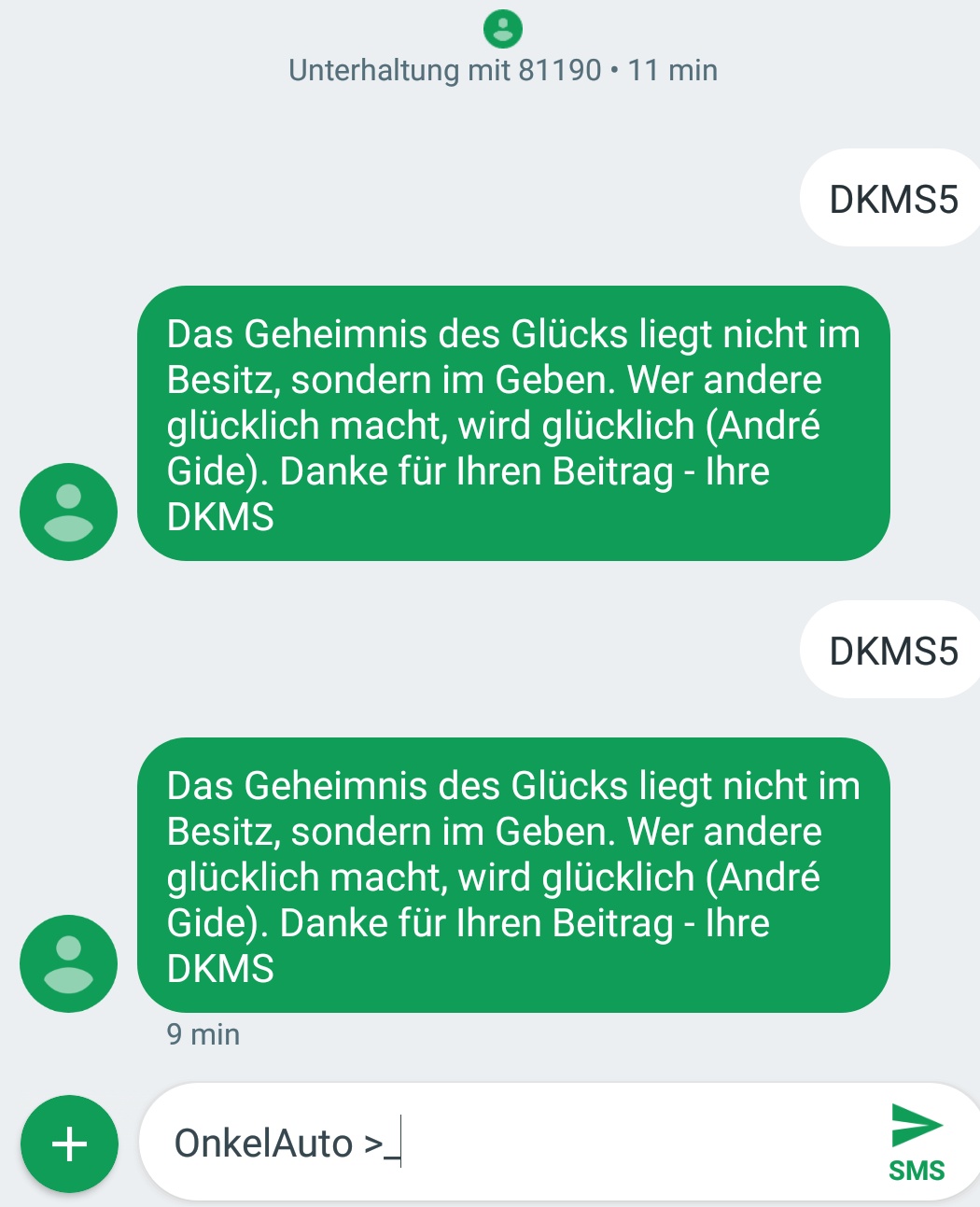Tap the sender avatar beside the 9 min message

click(x=69, y=963)
